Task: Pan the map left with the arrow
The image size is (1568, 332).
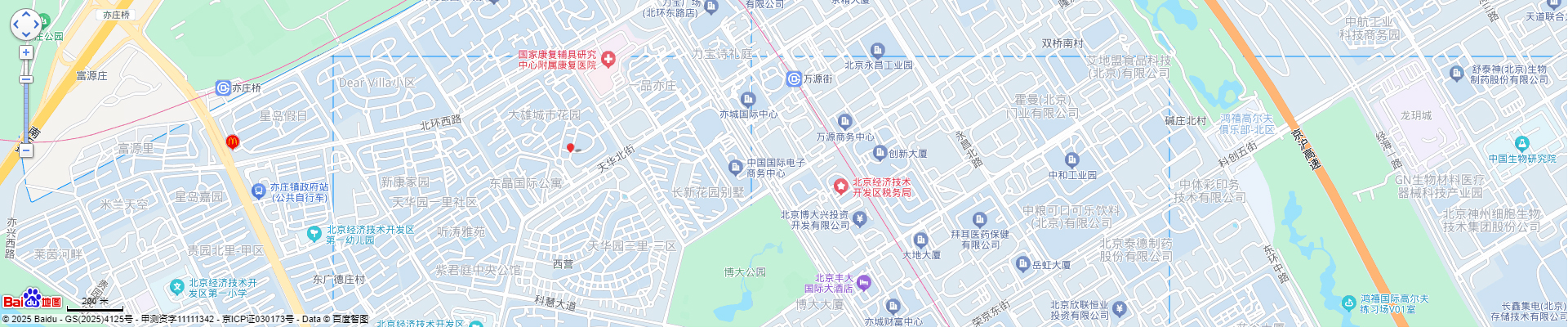Action: coord(16,25)
